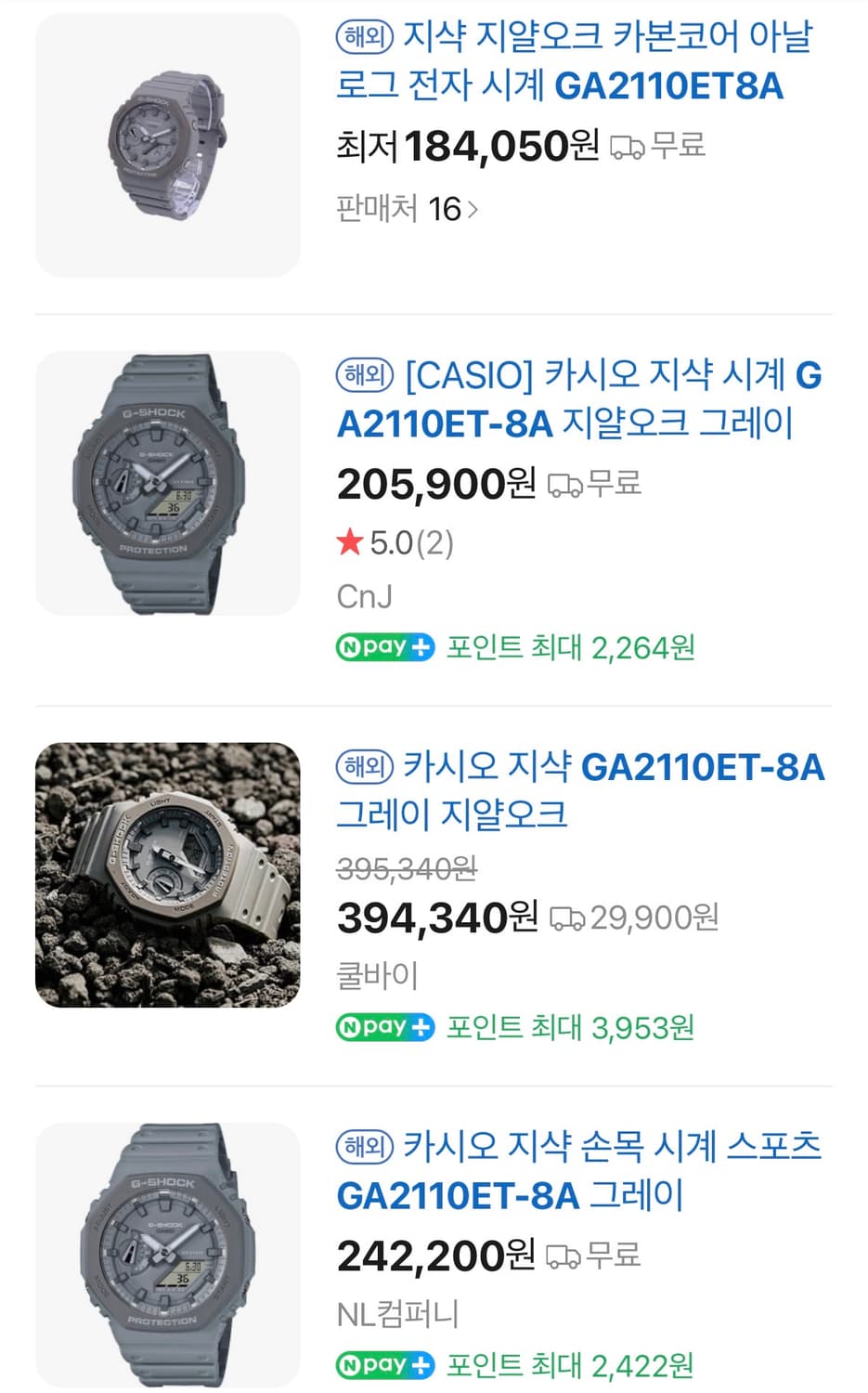Click the Npay badge under NL컴퍼니 listing

[x=384, y=1365]
